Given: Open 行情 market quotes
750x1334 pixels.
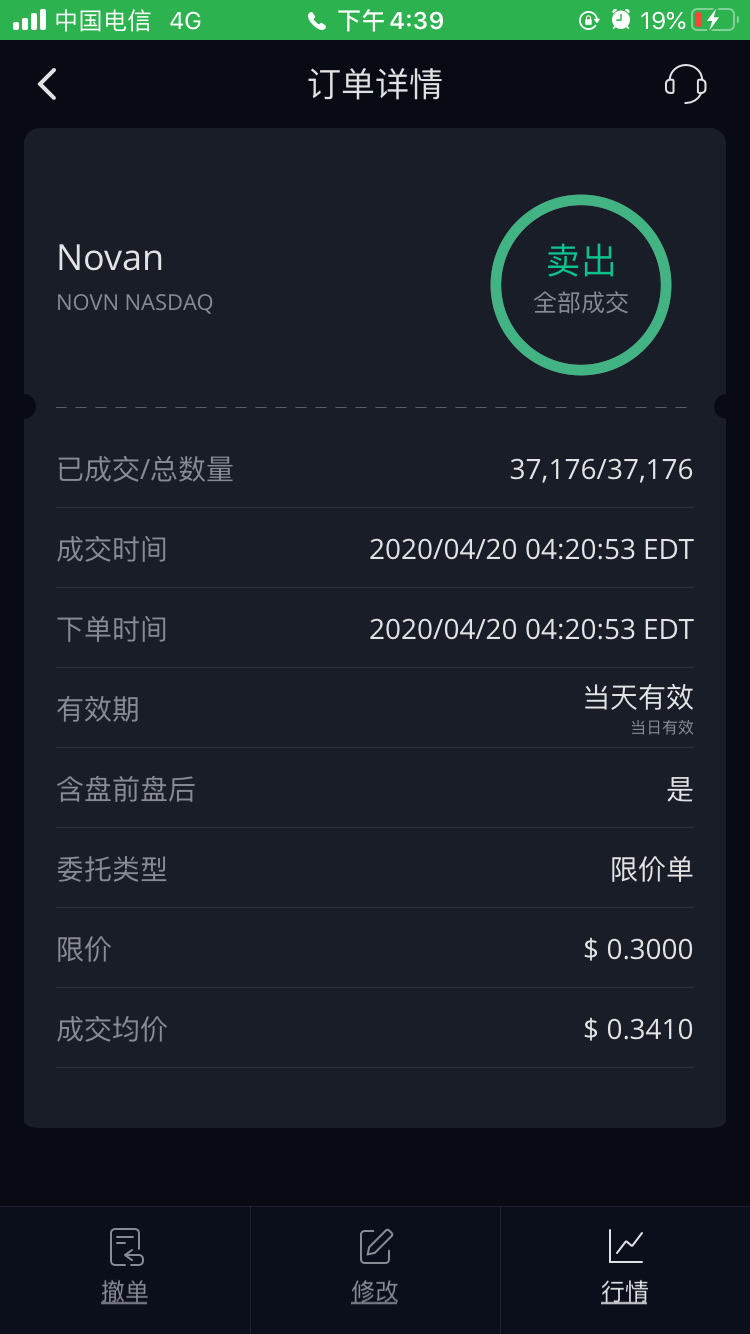Looking at the screenshot, I should point(625,1266).
